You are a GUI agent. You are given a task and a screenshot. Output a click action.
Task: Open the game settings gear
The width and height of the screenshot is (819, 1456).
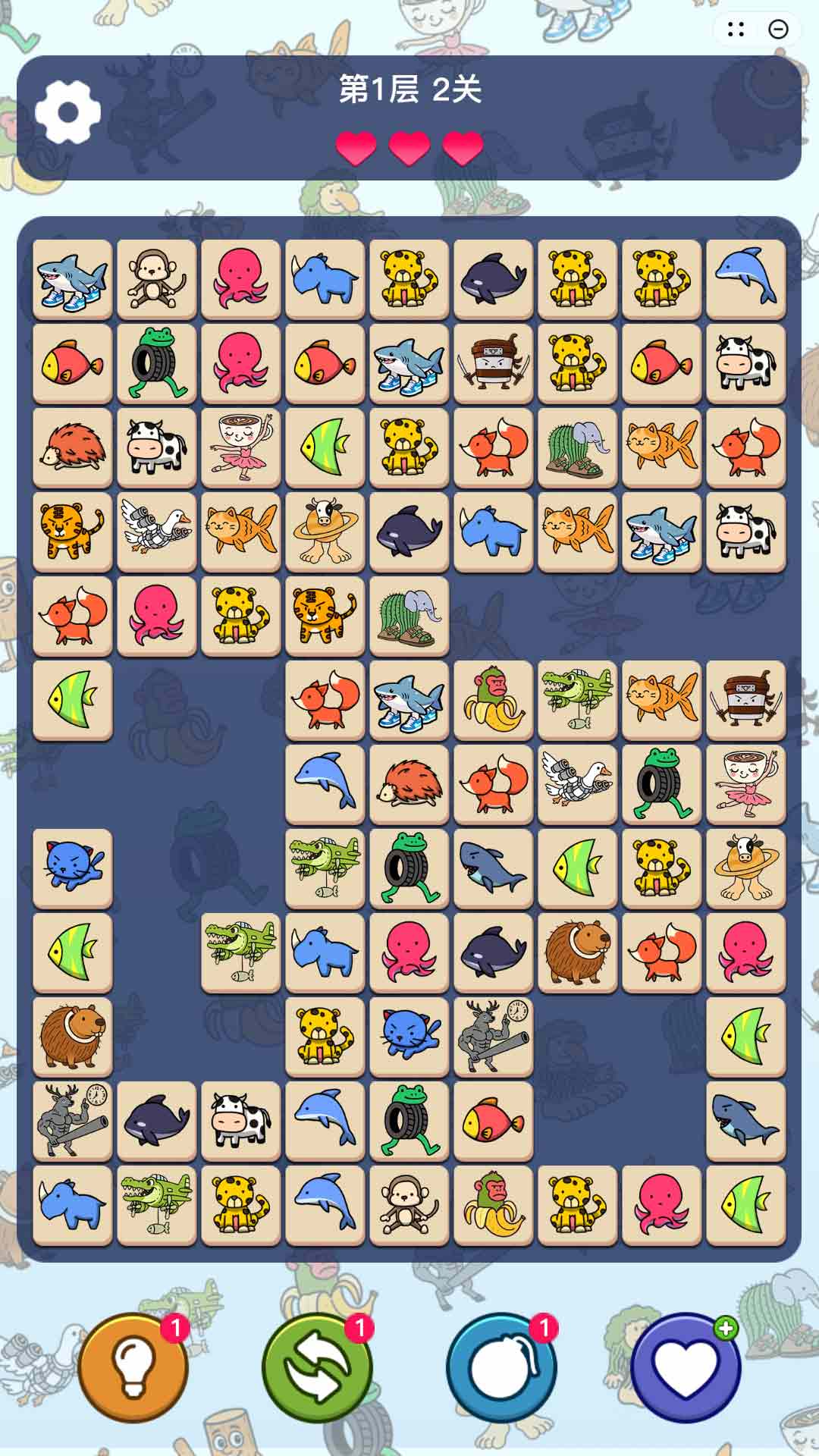[x=67, y=112]
